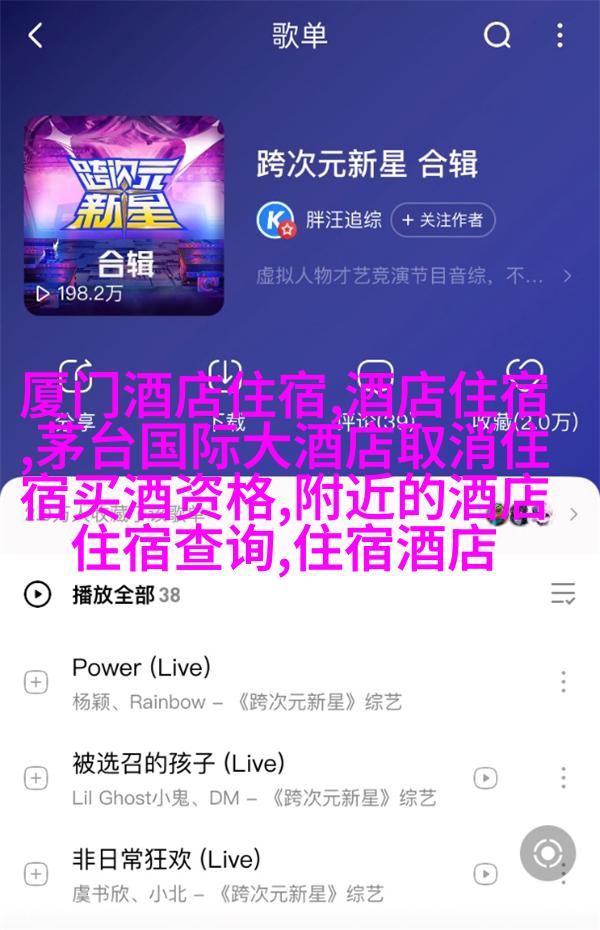600x930 pixels.
Task: Open more options for 被选召的孩子 (Live)
Action: coord(563,778)
